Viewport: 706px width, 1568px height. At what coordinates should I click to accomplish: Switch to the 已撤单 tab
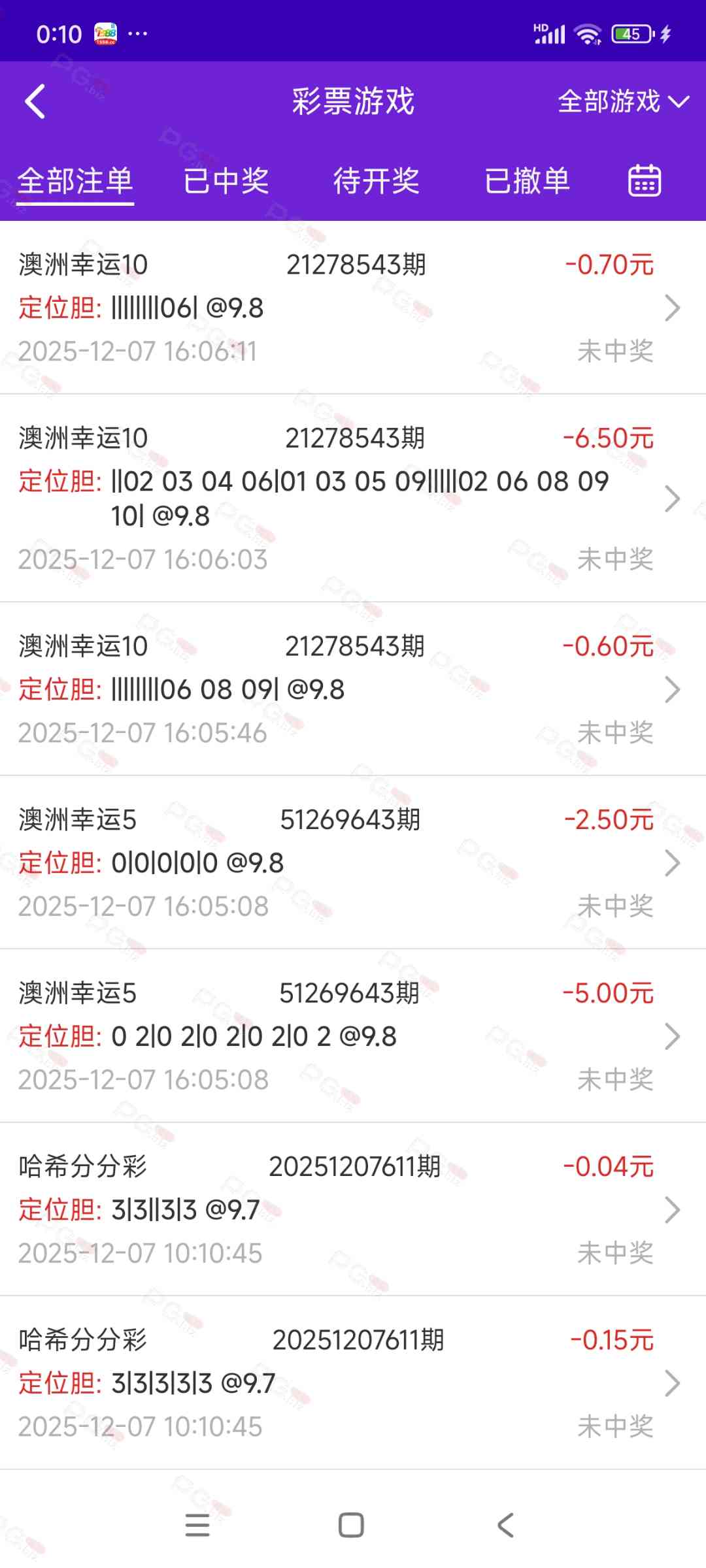(527, 181)
